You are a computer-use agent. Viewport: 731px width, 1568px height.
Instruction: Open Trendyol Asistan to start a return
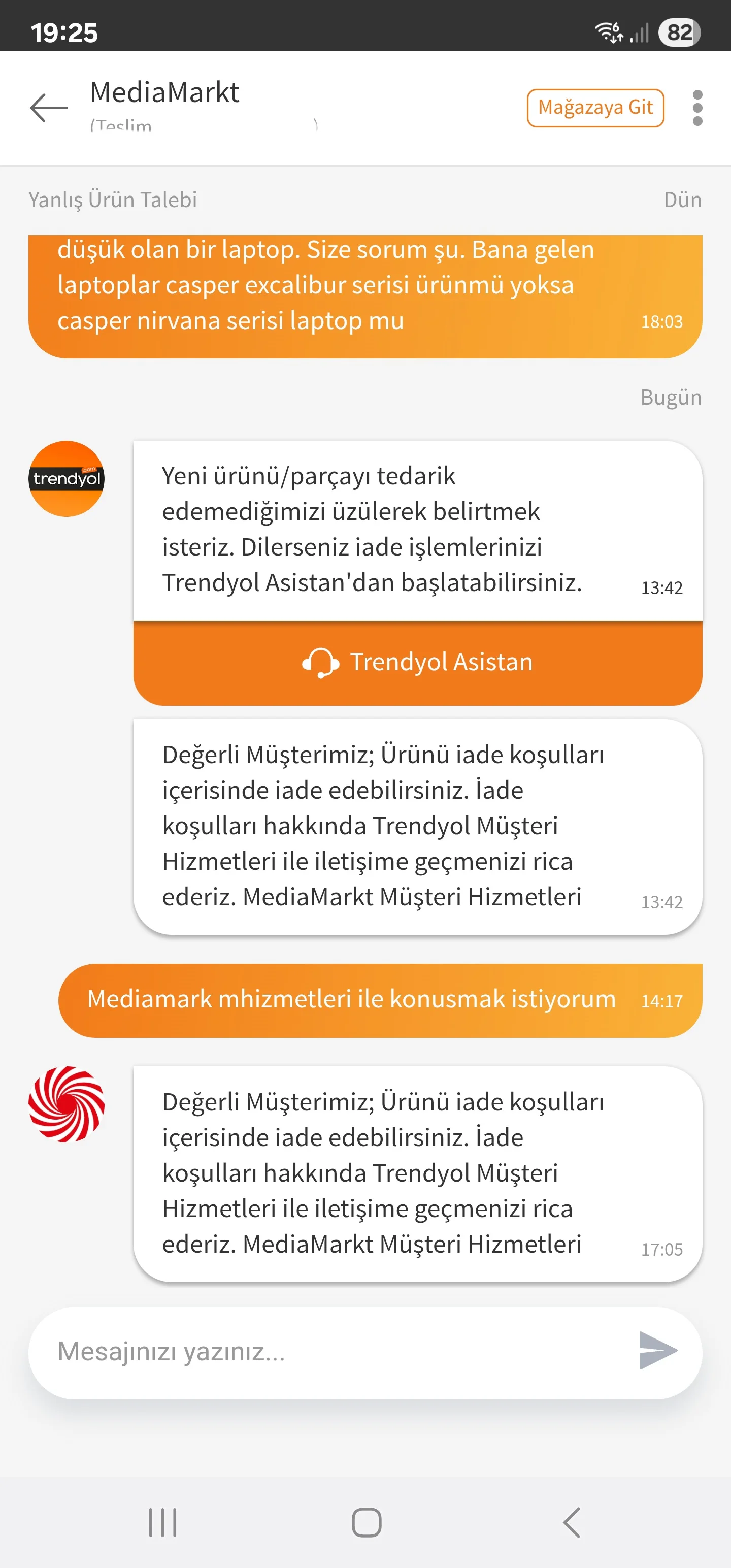pos(418,662)
